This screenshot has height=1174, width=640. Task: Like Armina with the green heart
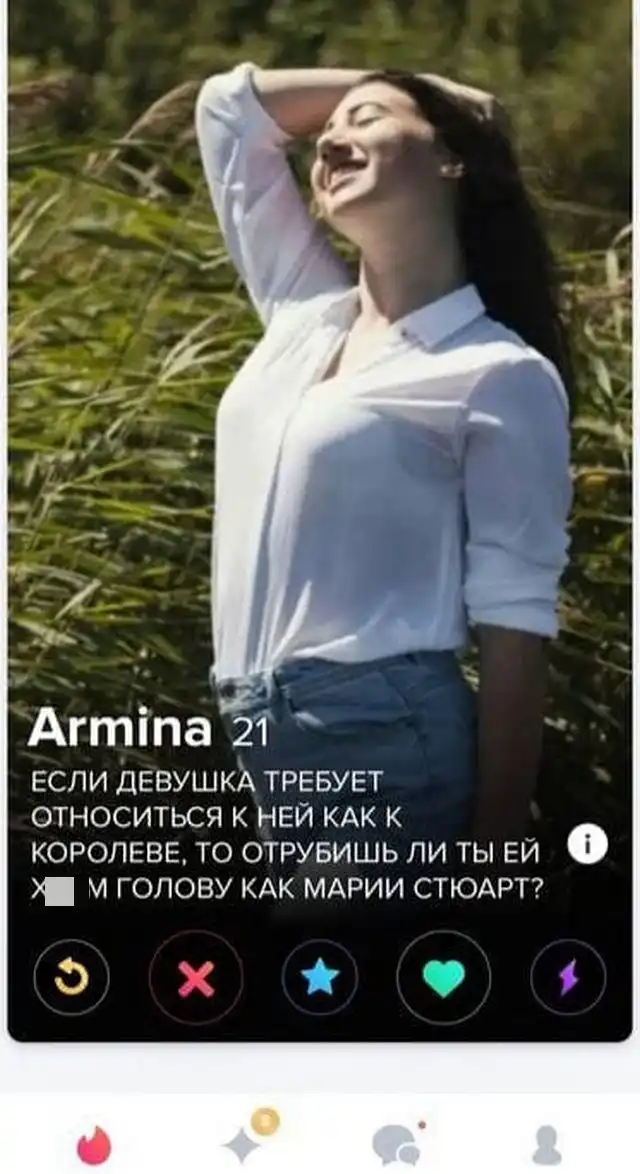pos(443,977)
